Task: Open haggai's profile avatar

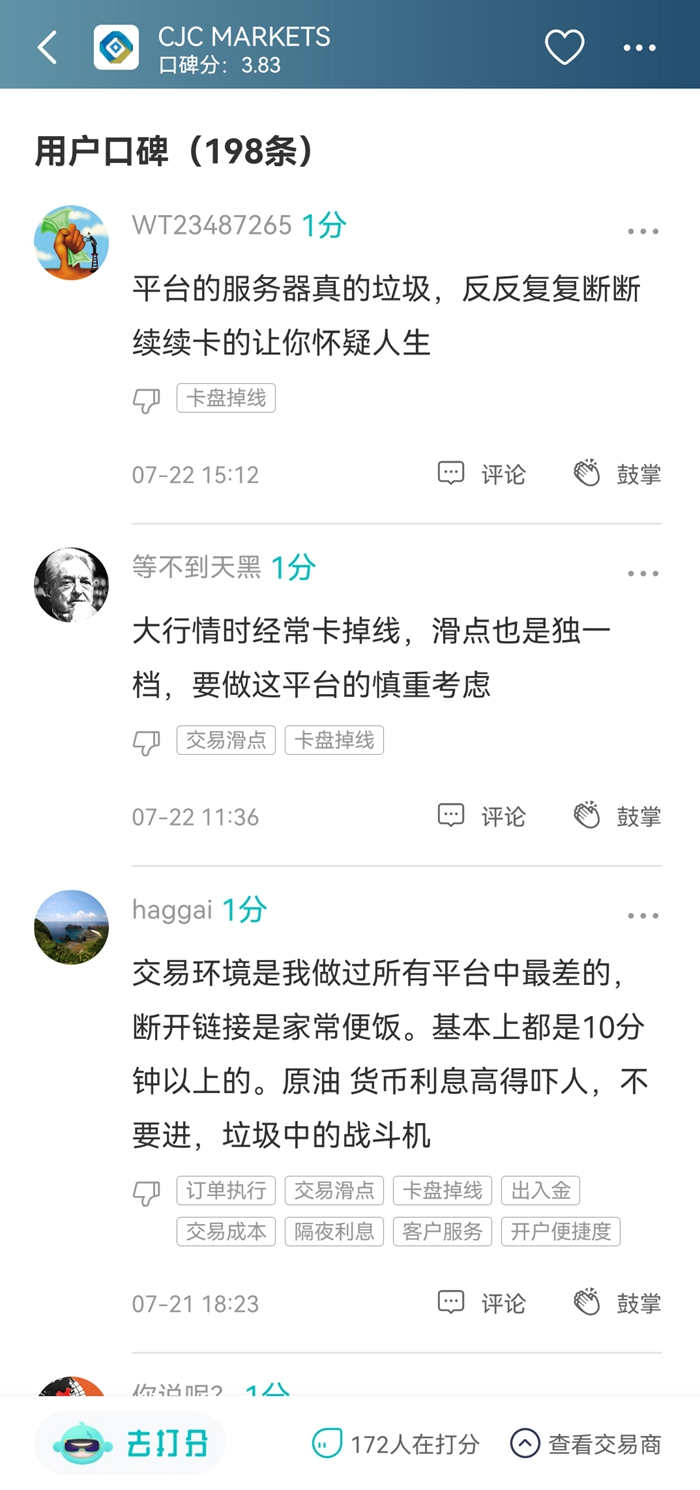Action: (x=71, y=927)
